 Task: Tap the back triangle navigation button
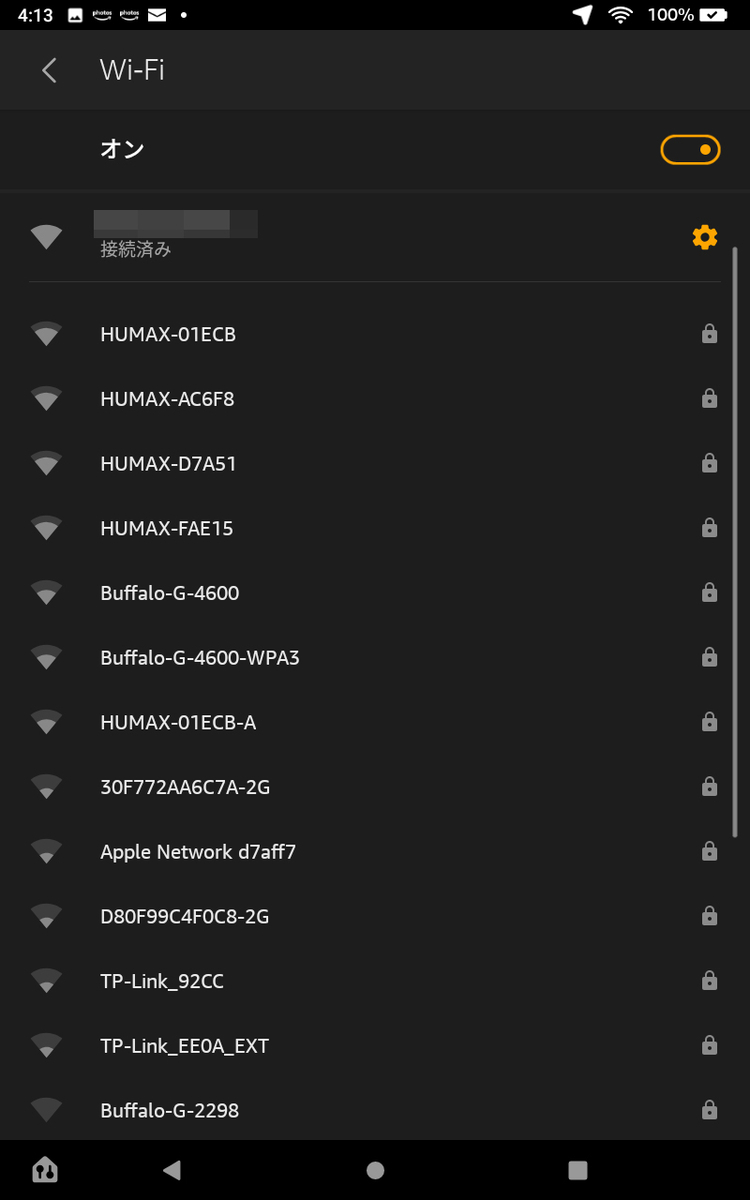tap(172, 1169)
